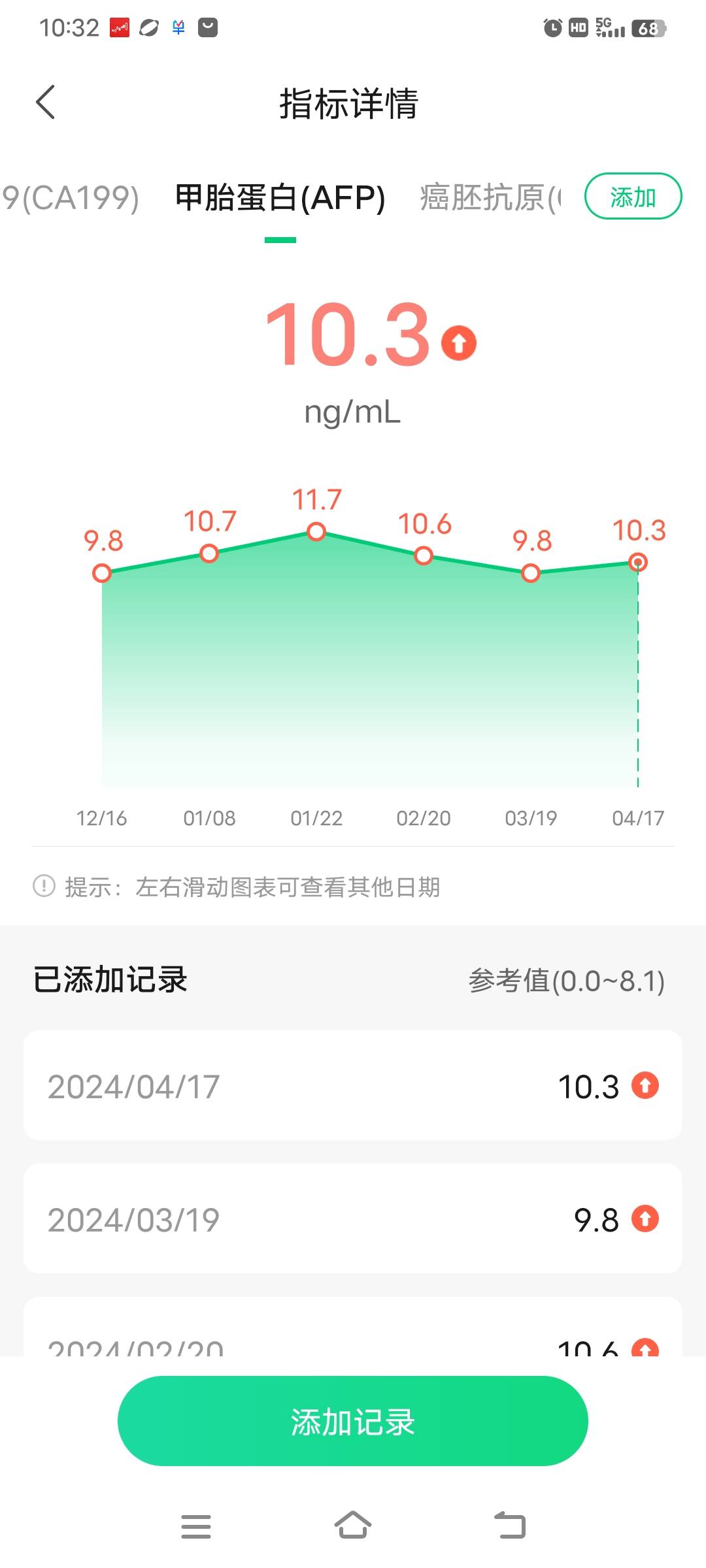Tap the green 添加记录 button
This screenshot has width=706, height=1568.
[353, 1420]
